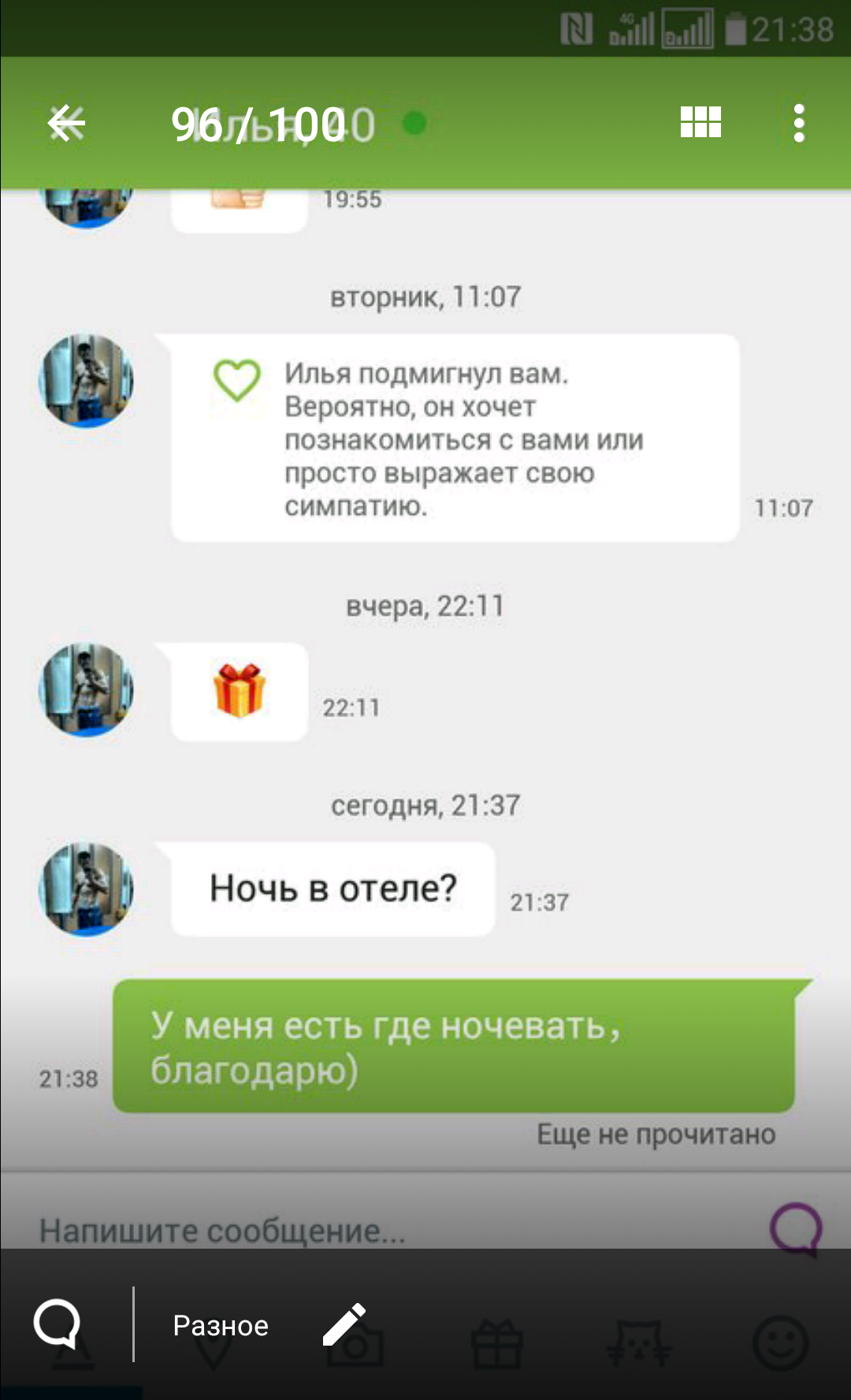851x1400 pixels.
Task: Go back using the arrow icon
Action: [66, 124]
